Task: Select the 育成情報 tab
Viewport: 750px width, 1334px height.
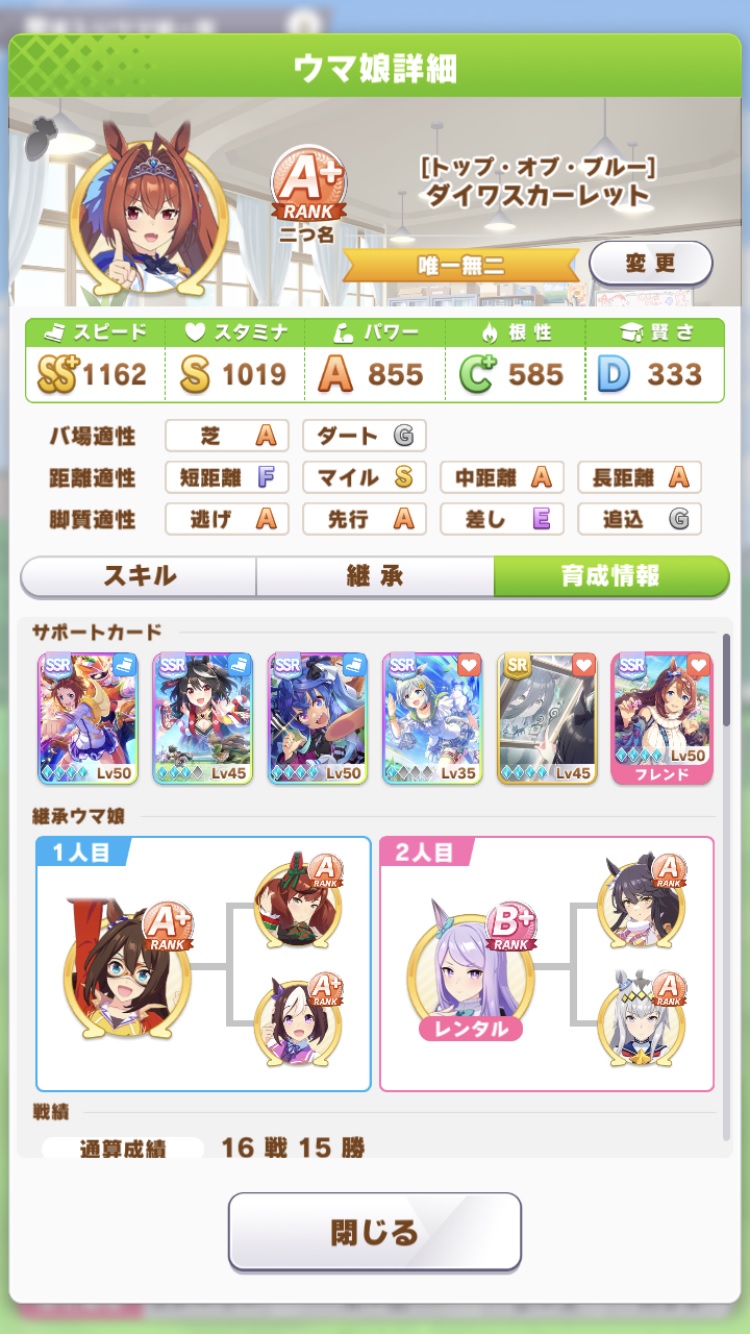Action: 611,576
